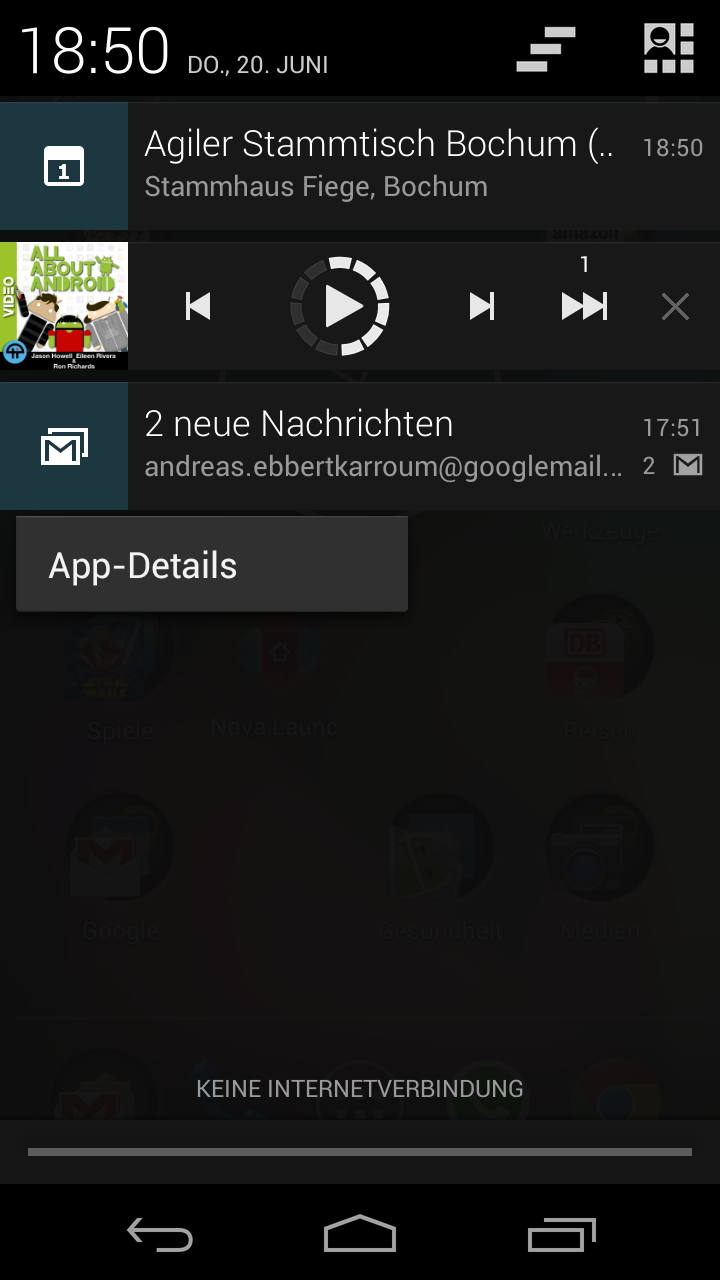
Task: Play the All About Android episode
Action: point(340,306)
